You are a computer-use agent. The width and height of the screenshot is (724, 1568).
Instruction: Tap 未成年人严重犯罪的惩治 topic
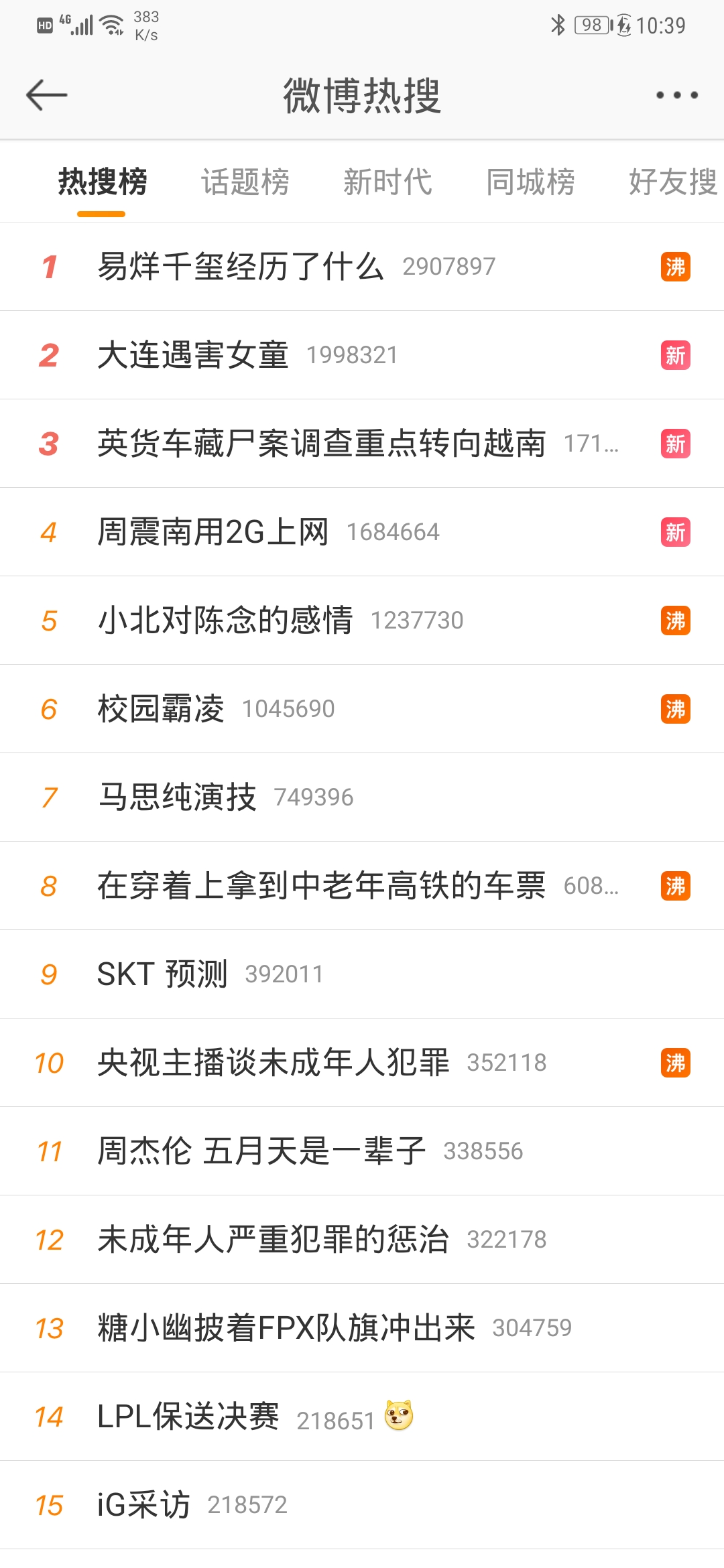(274, 1240)
